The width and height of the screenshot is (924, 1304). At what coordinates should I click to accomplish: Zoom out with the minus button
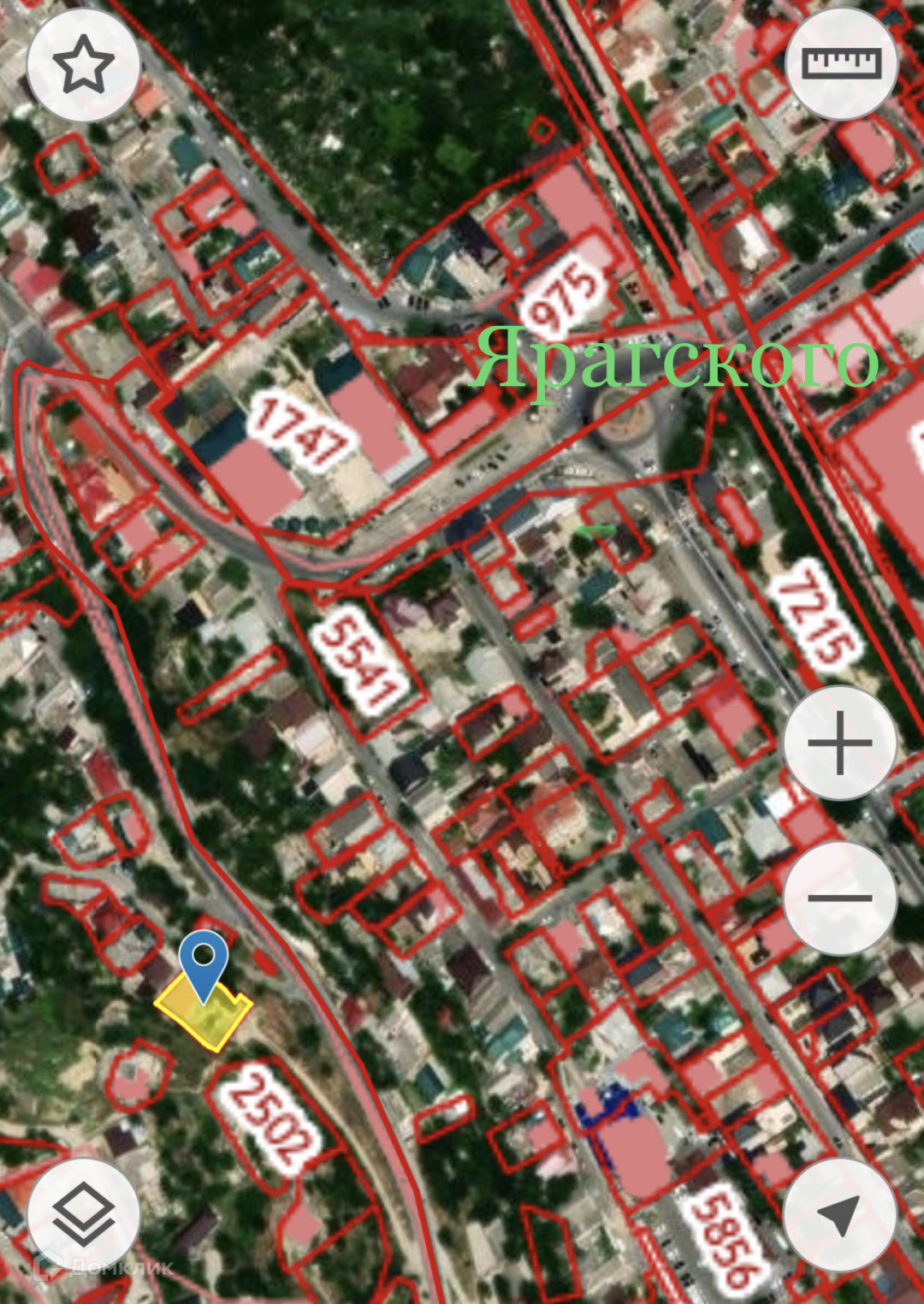(x=840, y=898)
